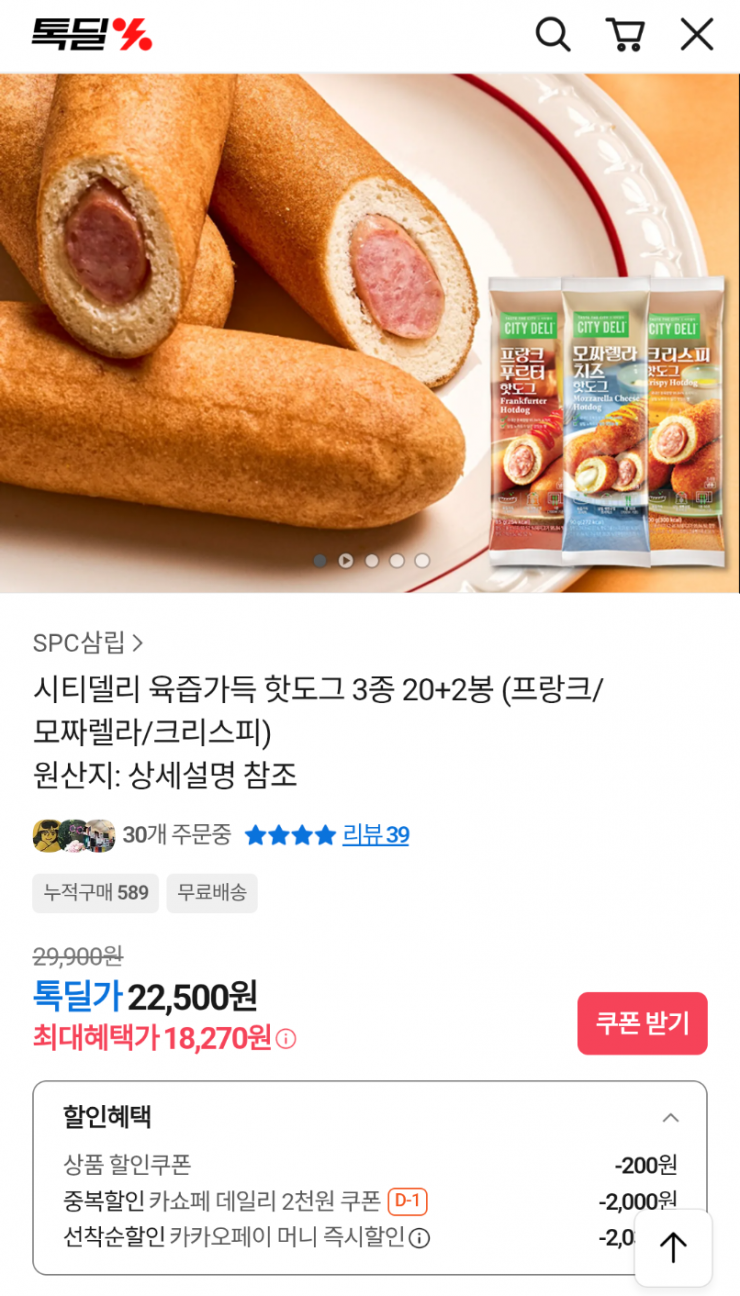
Task: Tap the 쿠폰 받기 button
Action: [x=642, y=1023]
